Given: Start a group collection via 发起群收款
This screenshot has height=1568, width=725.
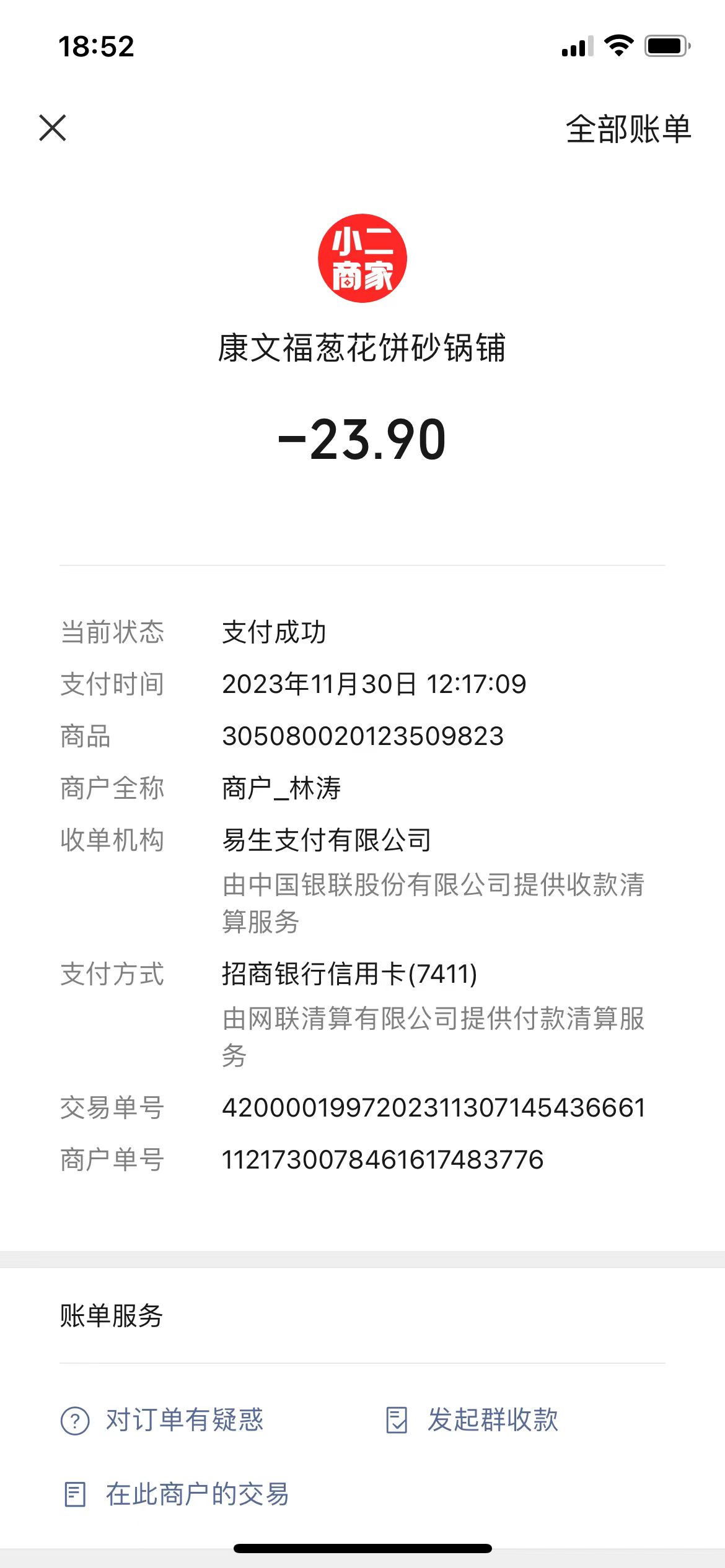Looking at the screenshot, I should tap(472, 1420).
